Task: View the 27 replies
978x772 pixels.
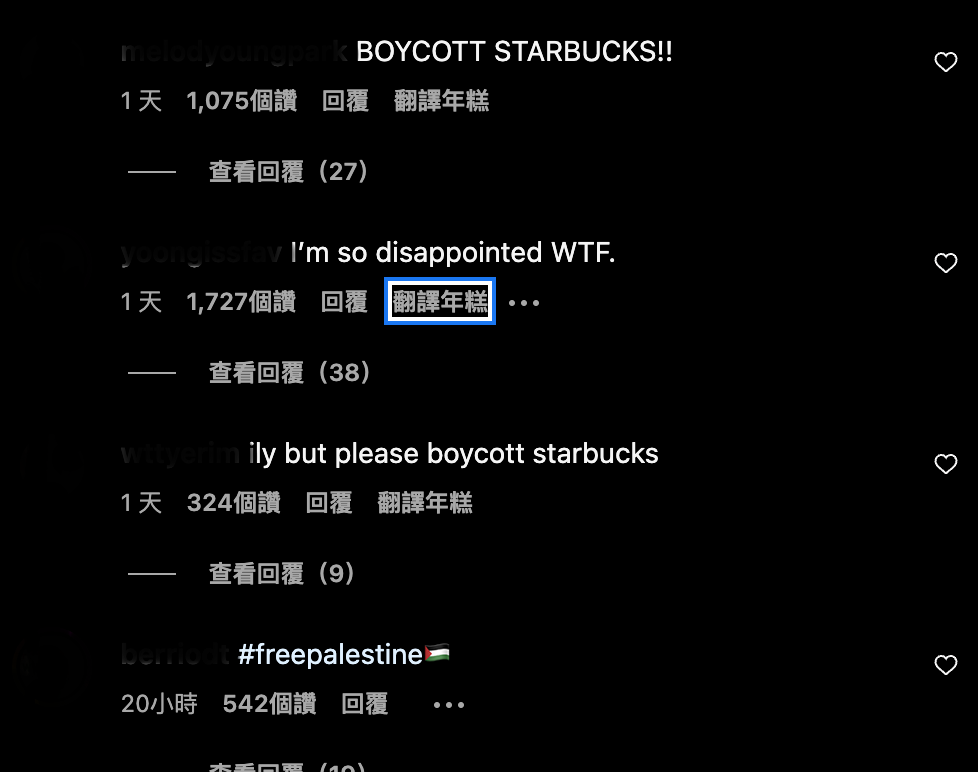Action: point(289,172)
